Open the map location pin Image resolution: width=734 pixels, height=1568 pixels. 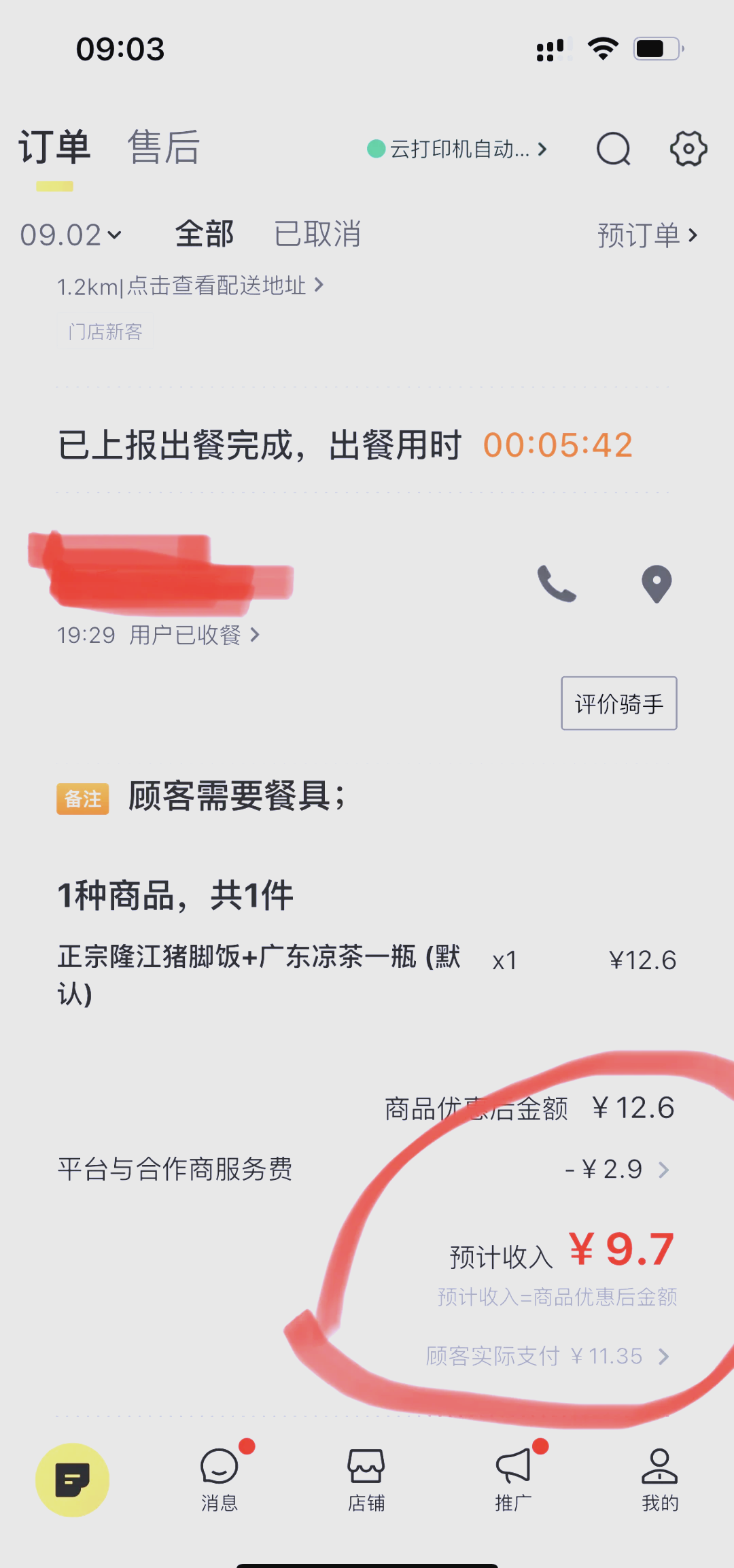coord(657,584)
